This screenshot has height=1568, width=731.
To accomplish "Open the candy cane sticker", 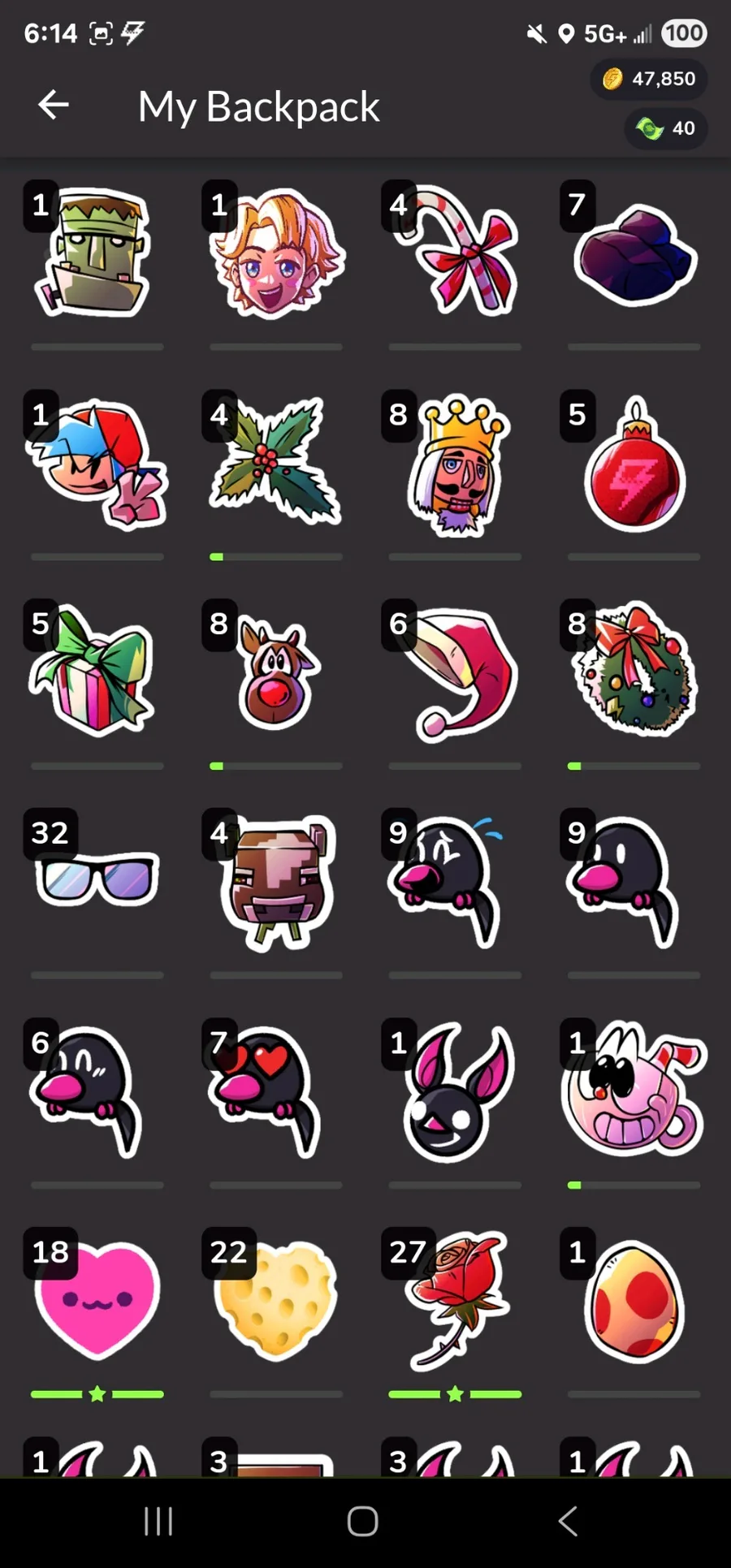I will pyautogui.click(x=455, y=253).
